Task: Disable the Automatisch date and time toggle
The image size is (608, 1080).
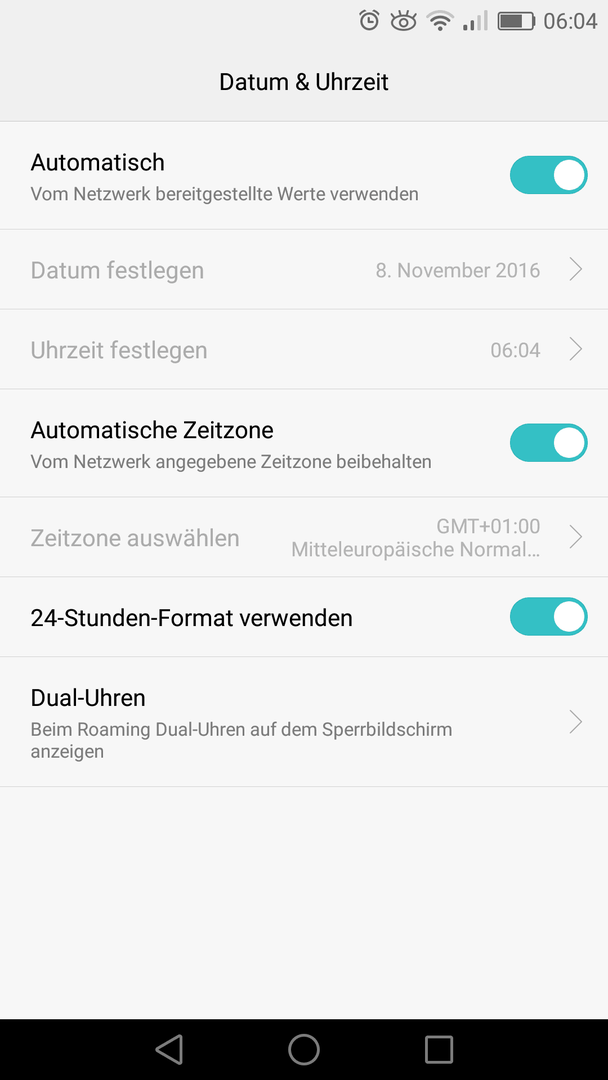Action: tap(548, 175)
